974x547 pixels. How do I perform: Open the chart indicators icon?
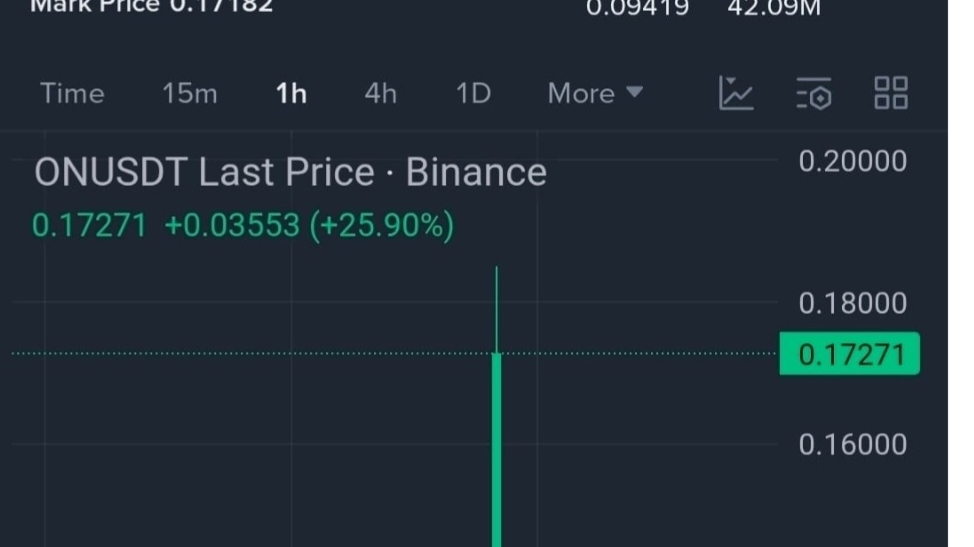coord(736,93)
